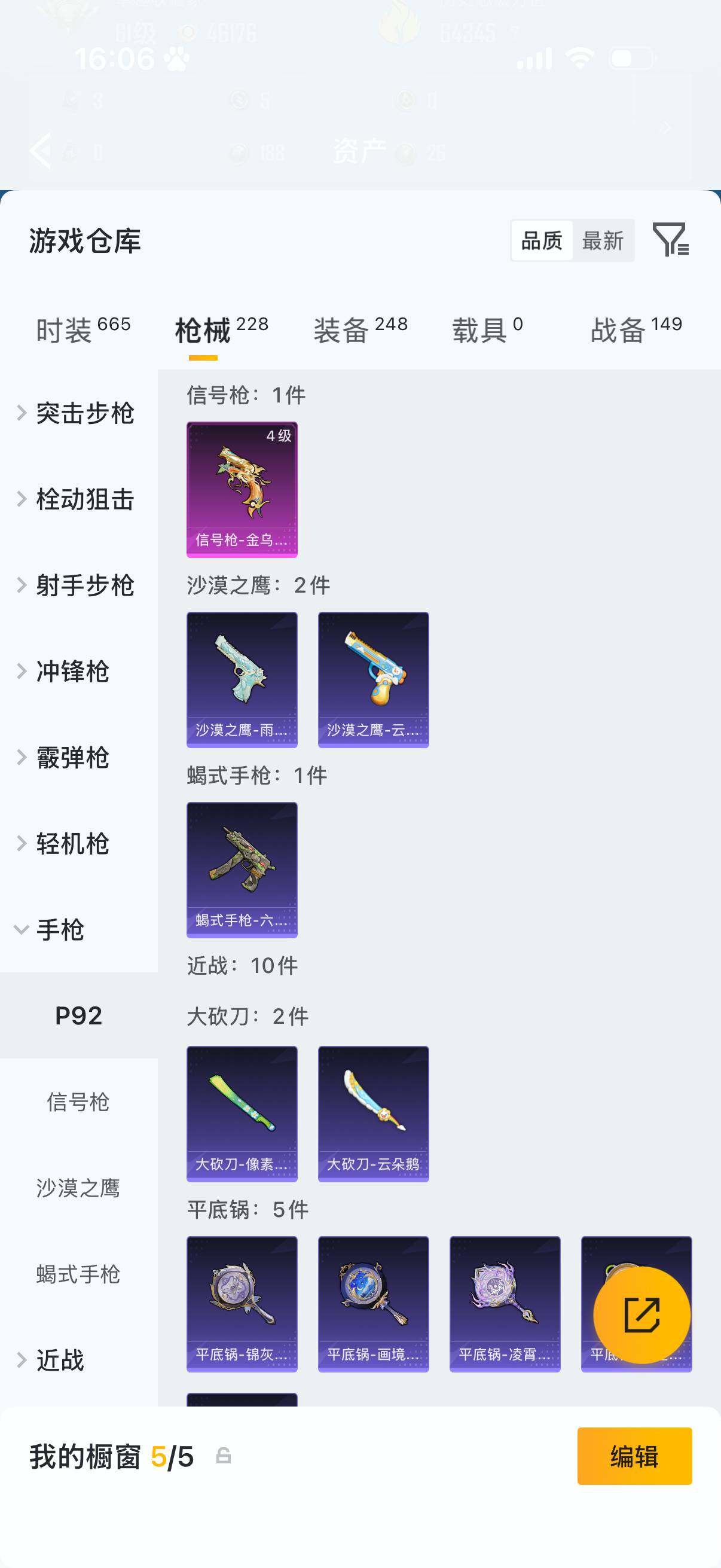Switch to the 时装 tab
This screenshot has width=721, height=1568.
pyautogui.click(x=69, y=327)
